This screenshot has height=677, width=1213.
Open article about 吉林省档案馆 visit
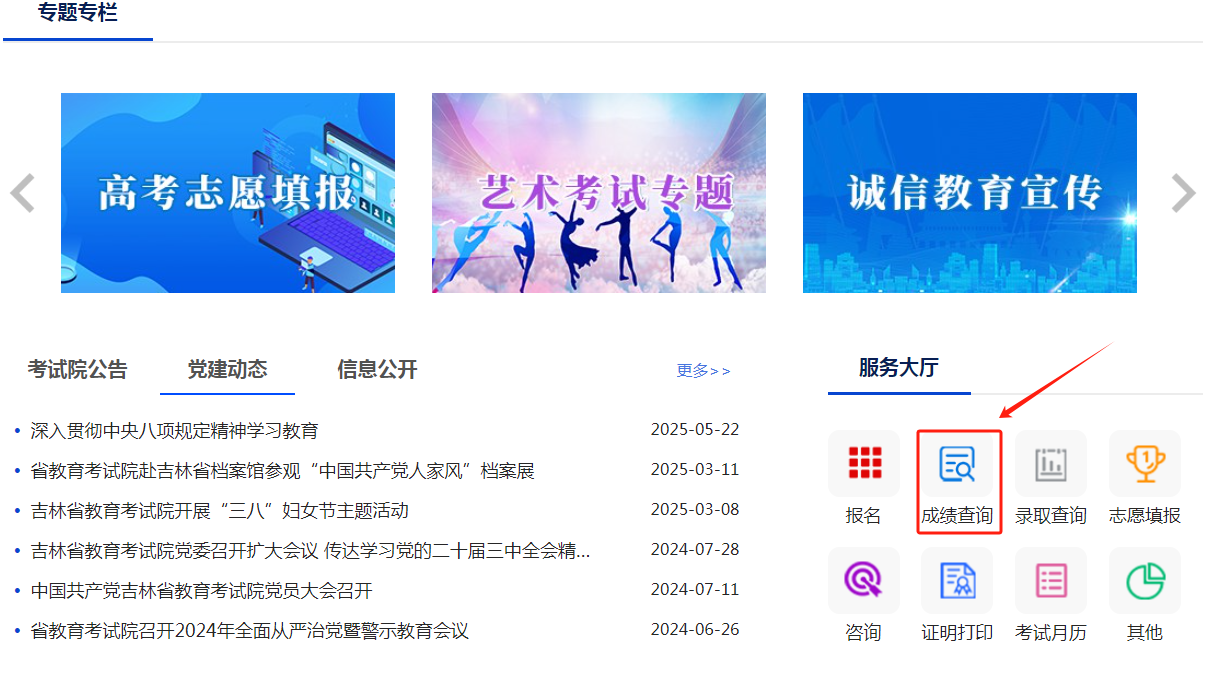click(282, 471)
